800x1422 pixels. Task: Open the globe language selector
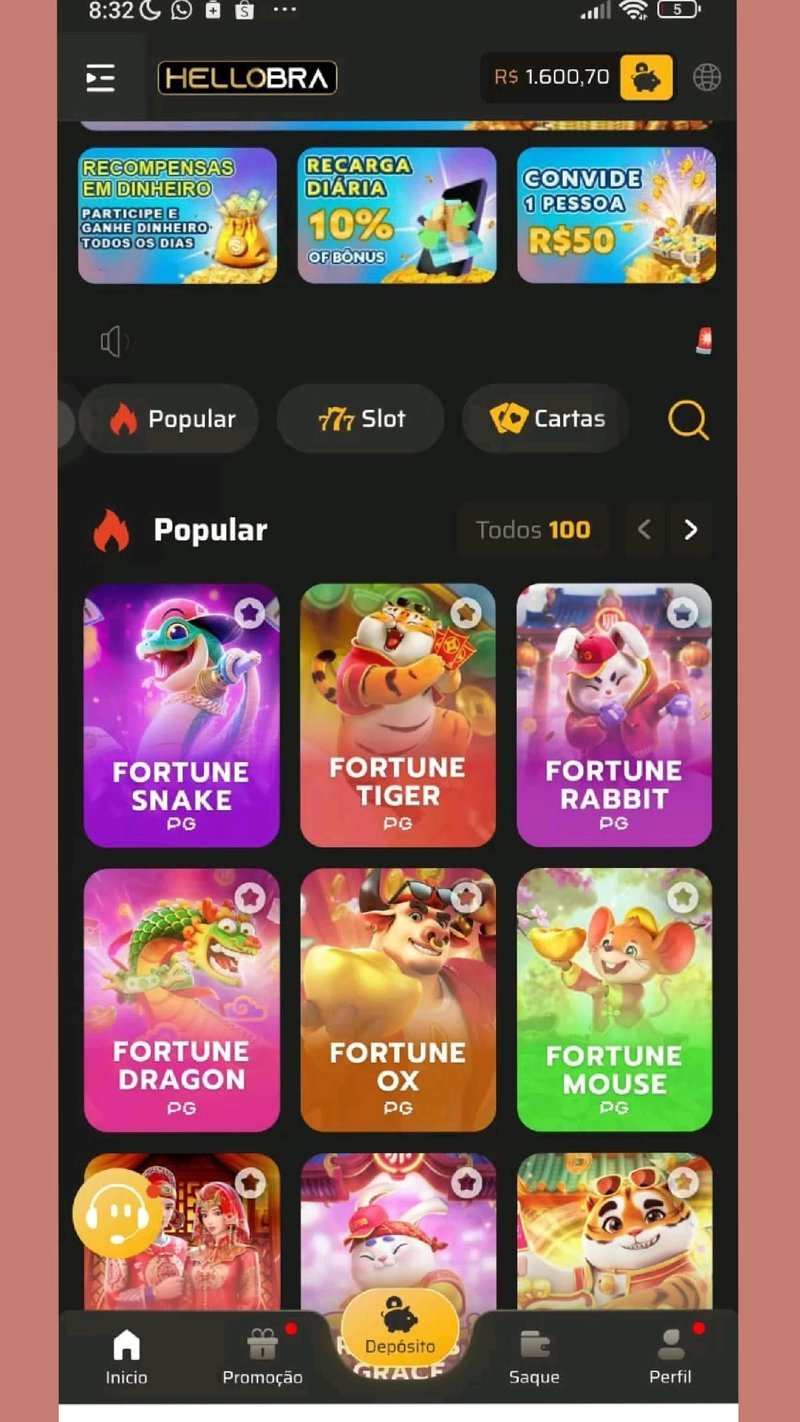707,77
